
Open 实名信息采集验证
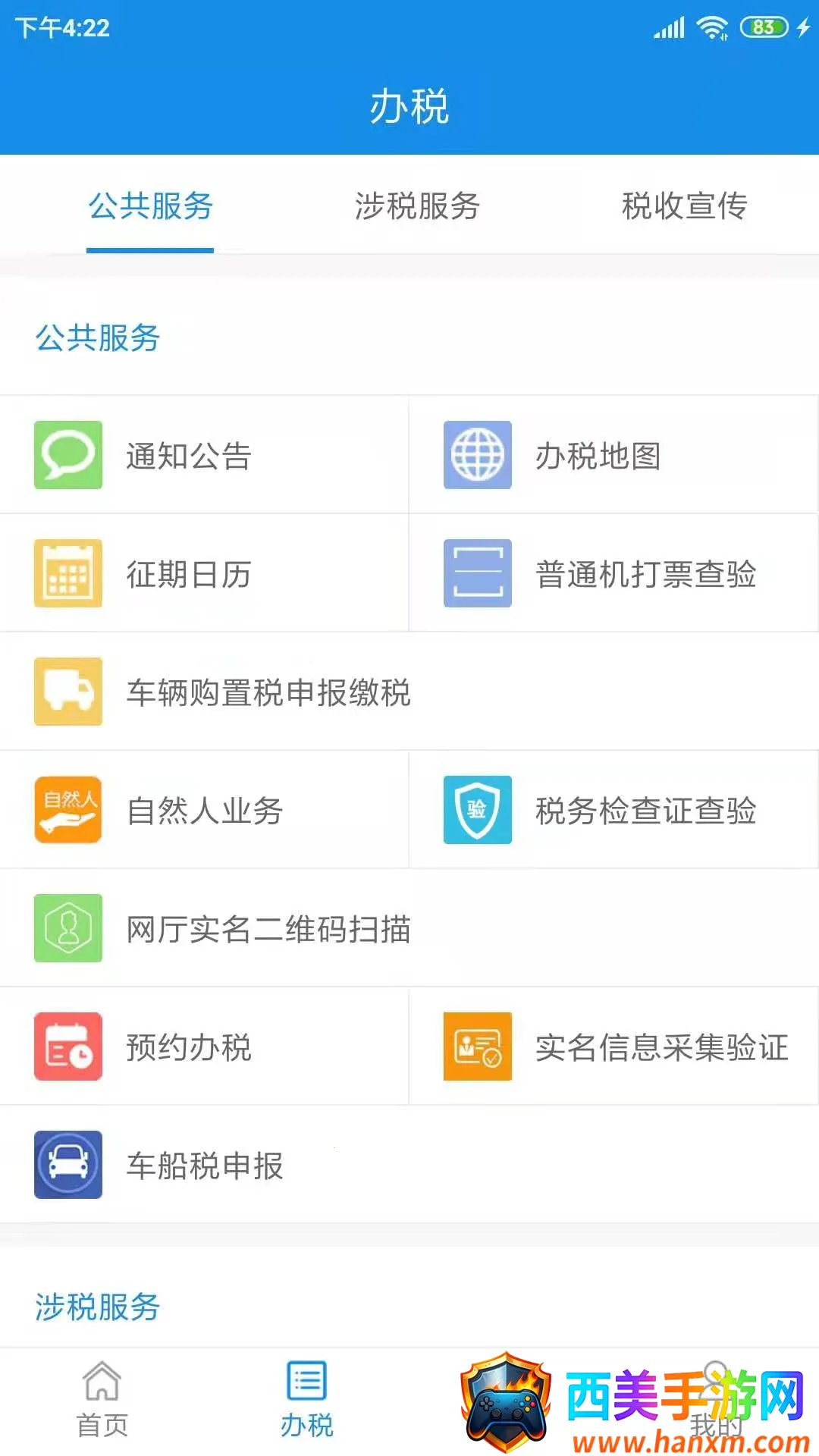(x=661, y=1047)
